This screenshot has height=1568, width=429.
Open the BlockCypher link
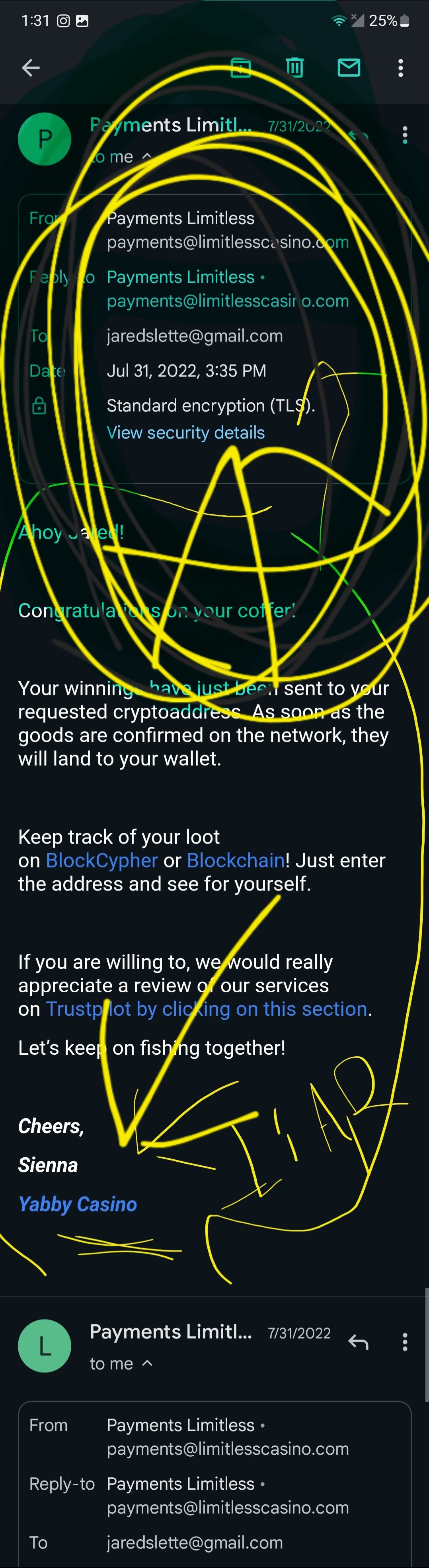(x=102, y=860)
